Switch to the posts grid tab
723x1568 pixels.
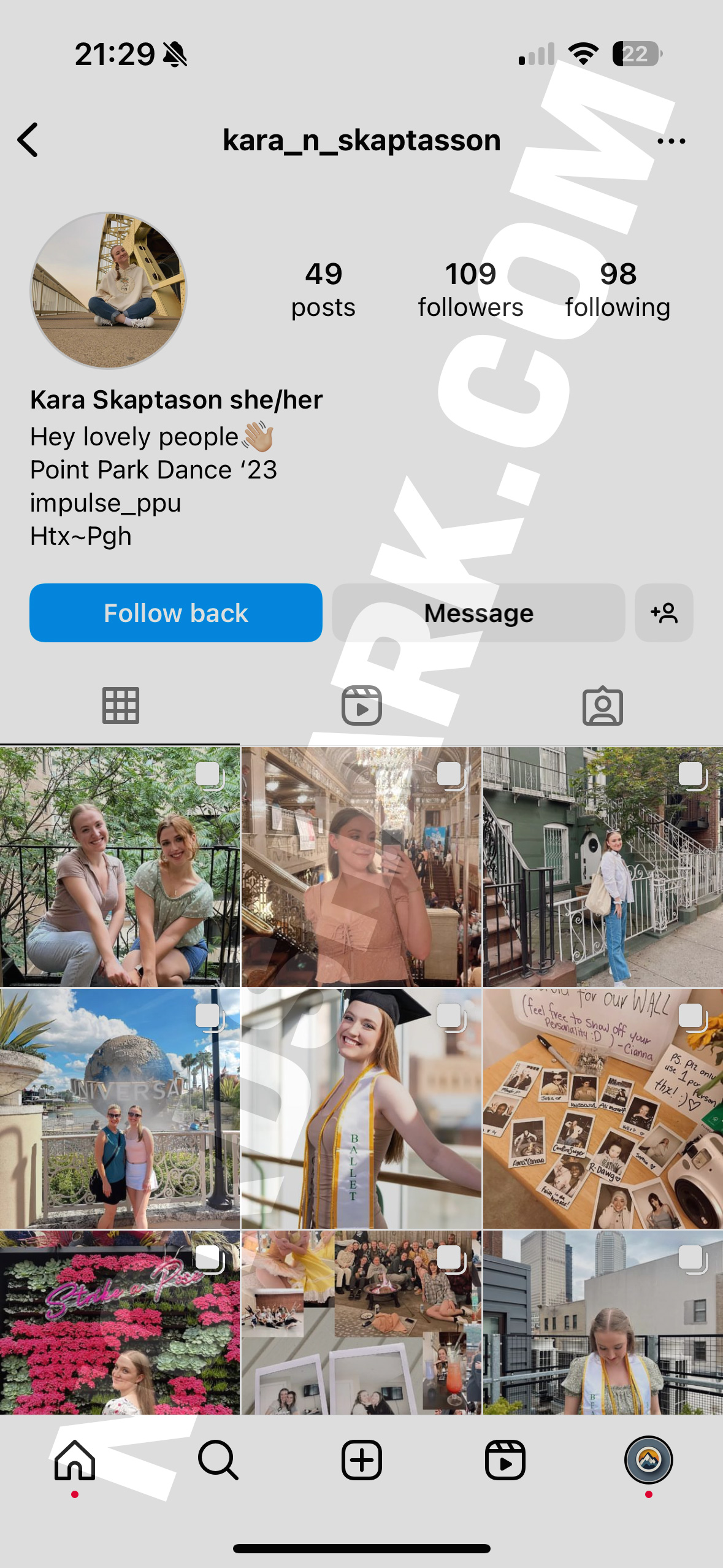click(x=120, y=705)
